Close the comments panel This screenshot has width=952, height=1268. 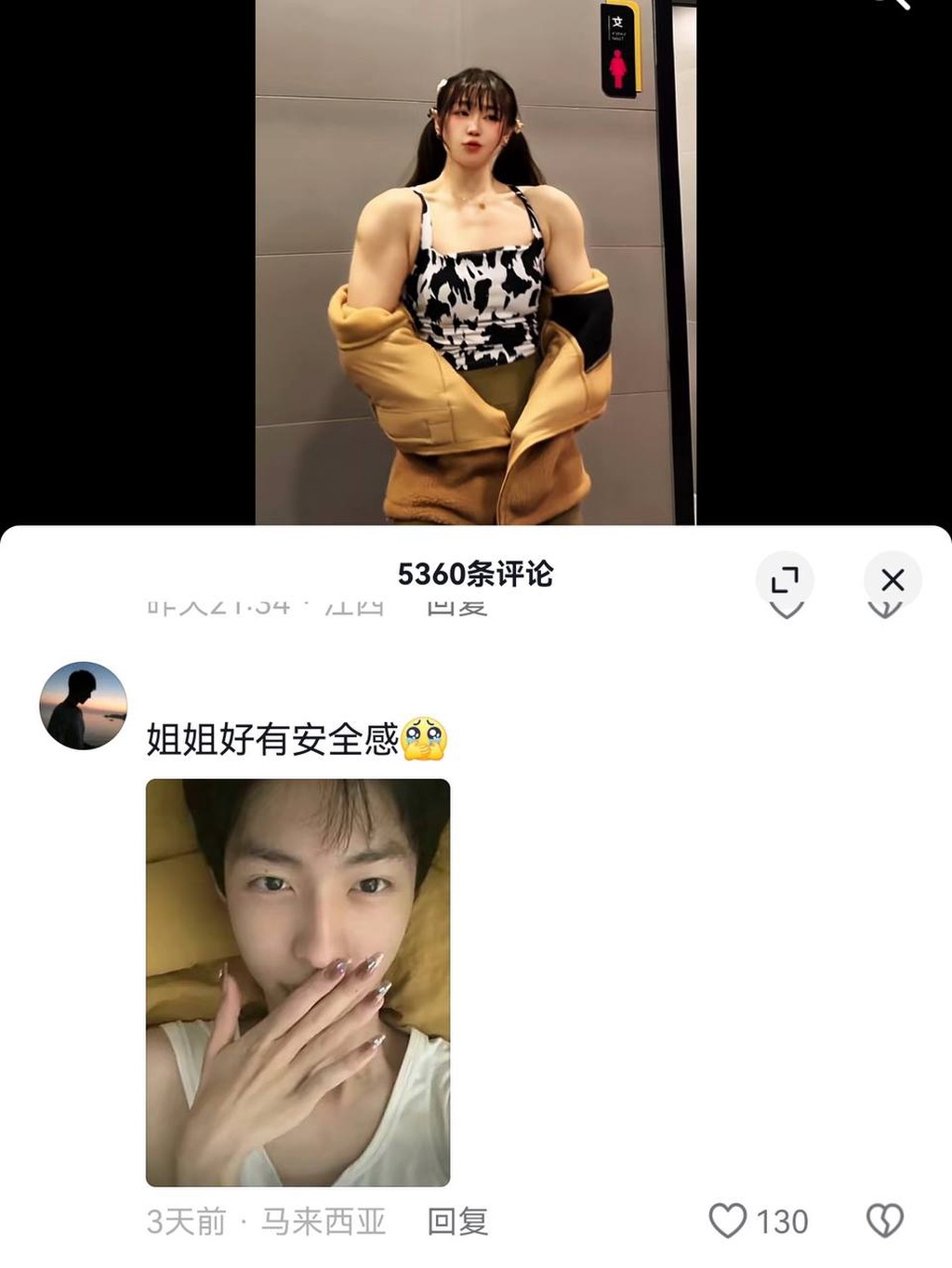point(892,580)
